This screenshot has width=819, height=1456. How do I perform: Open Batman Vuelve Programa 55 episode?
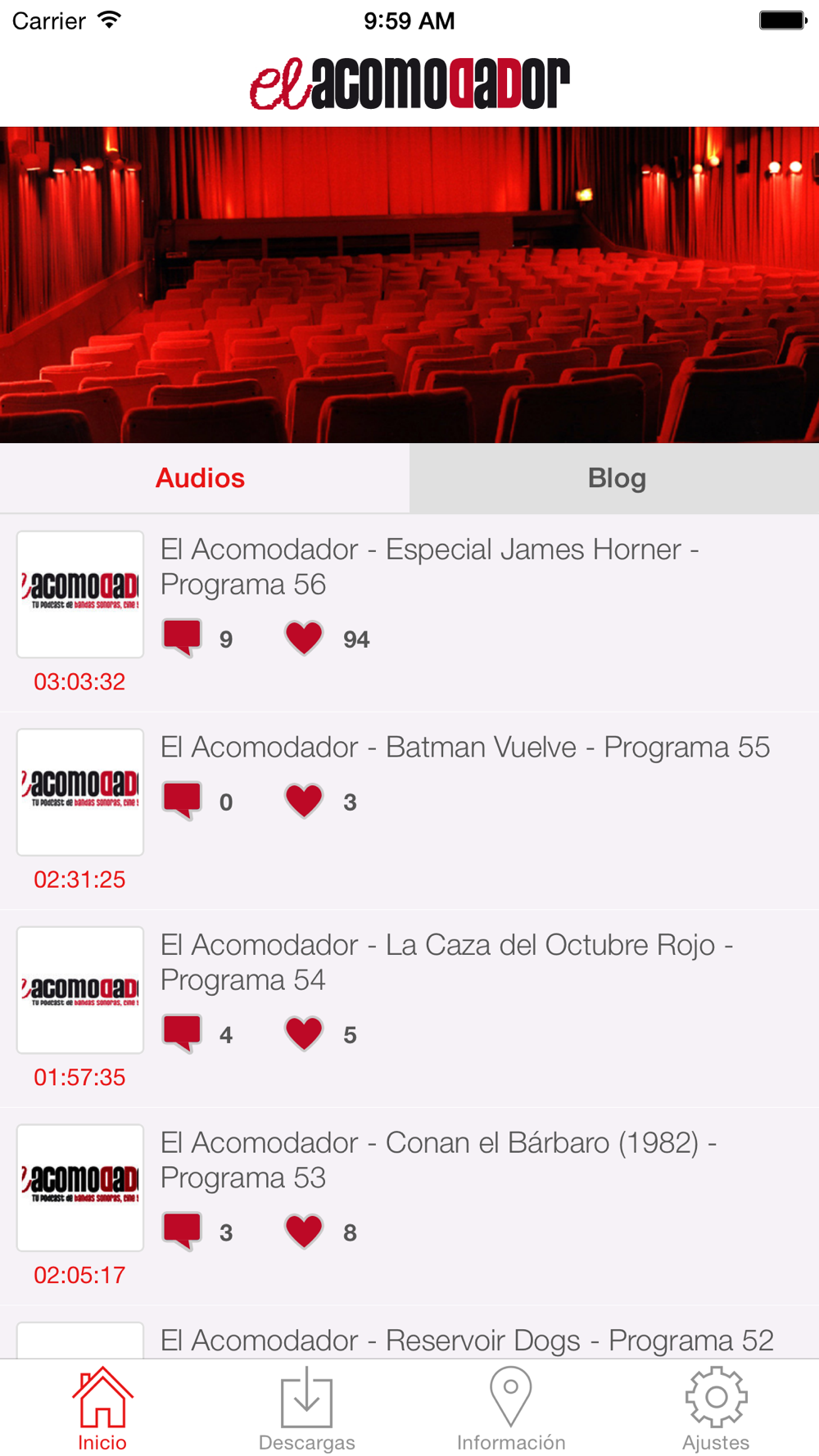(x=464, y=747)
